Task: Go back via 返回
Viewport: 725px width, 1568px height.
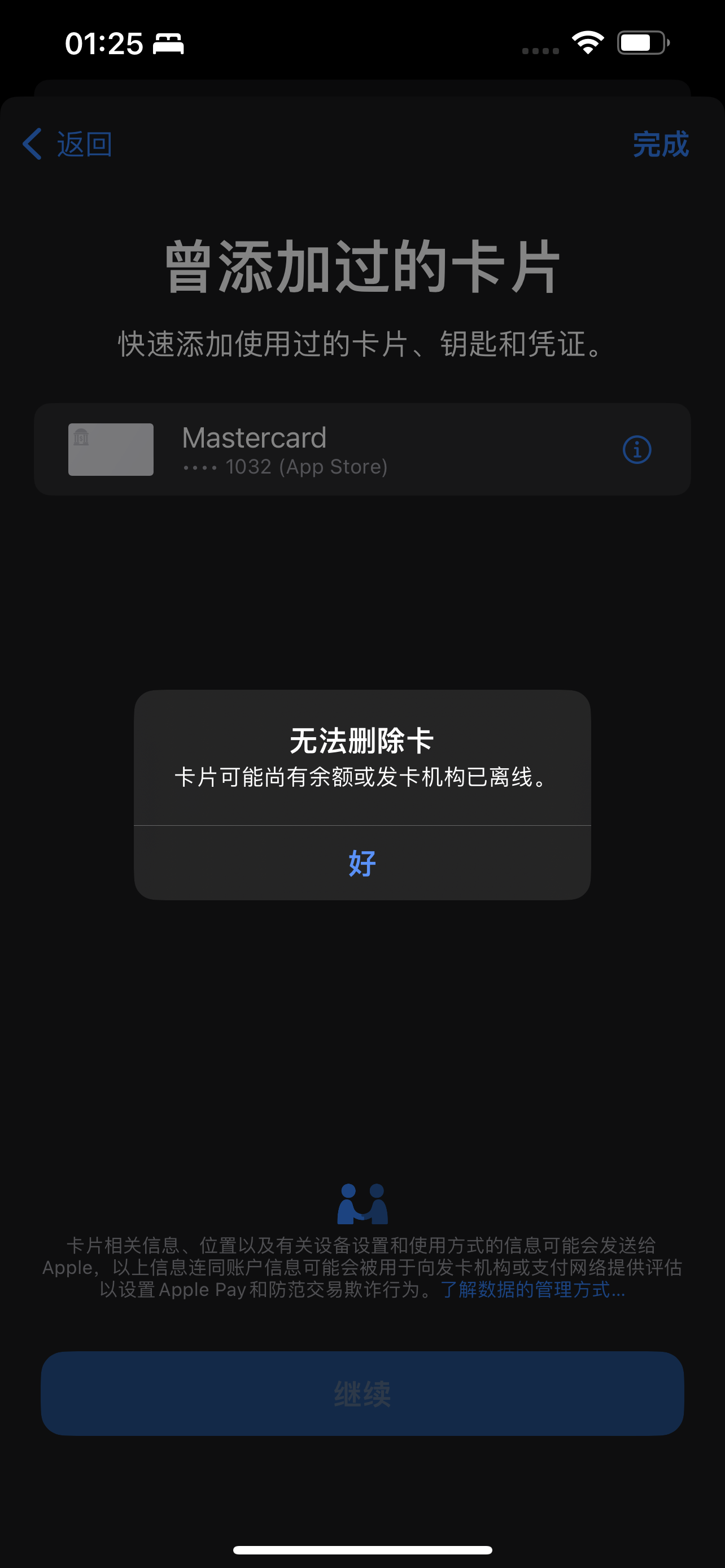Action: pyautogui.click(x=68, y=144)
